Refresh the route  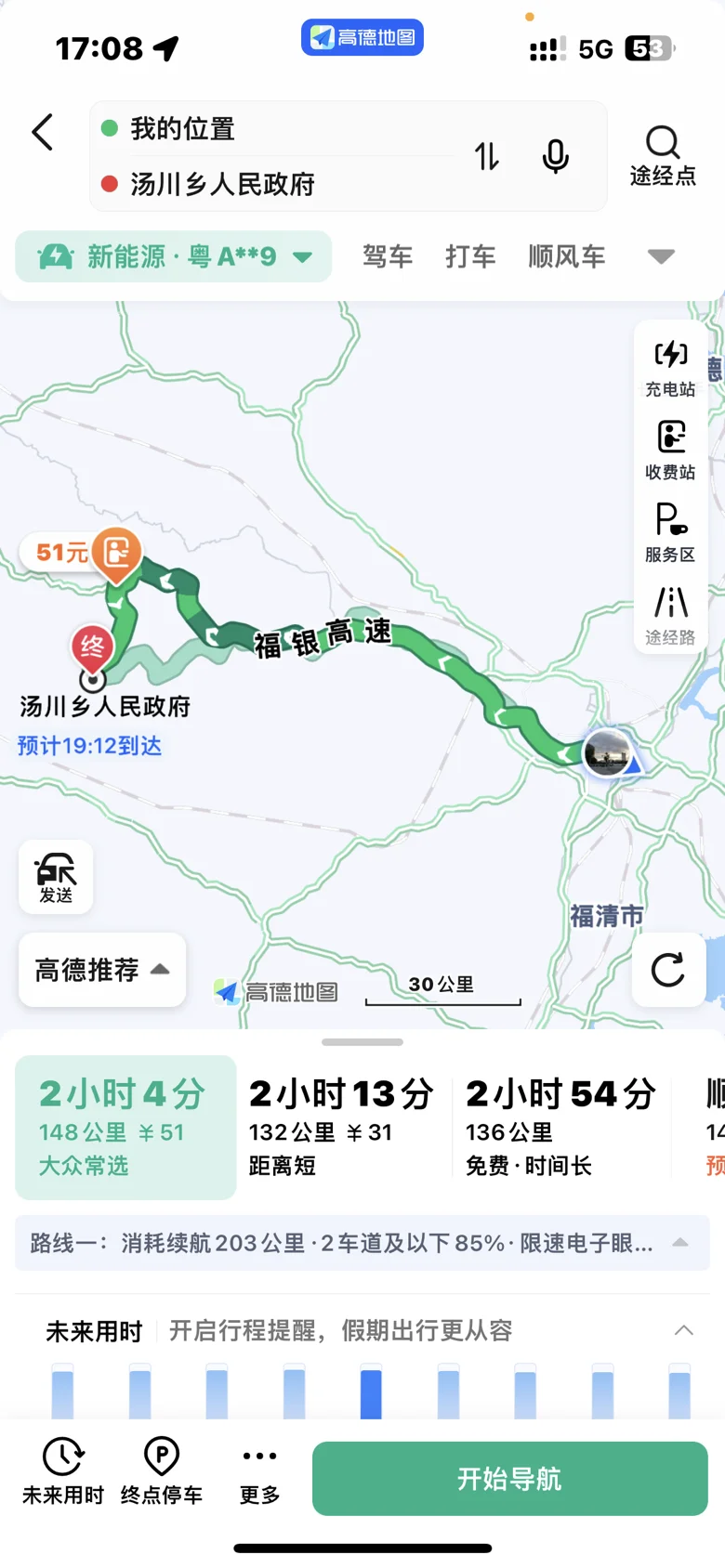pos(668,970)
